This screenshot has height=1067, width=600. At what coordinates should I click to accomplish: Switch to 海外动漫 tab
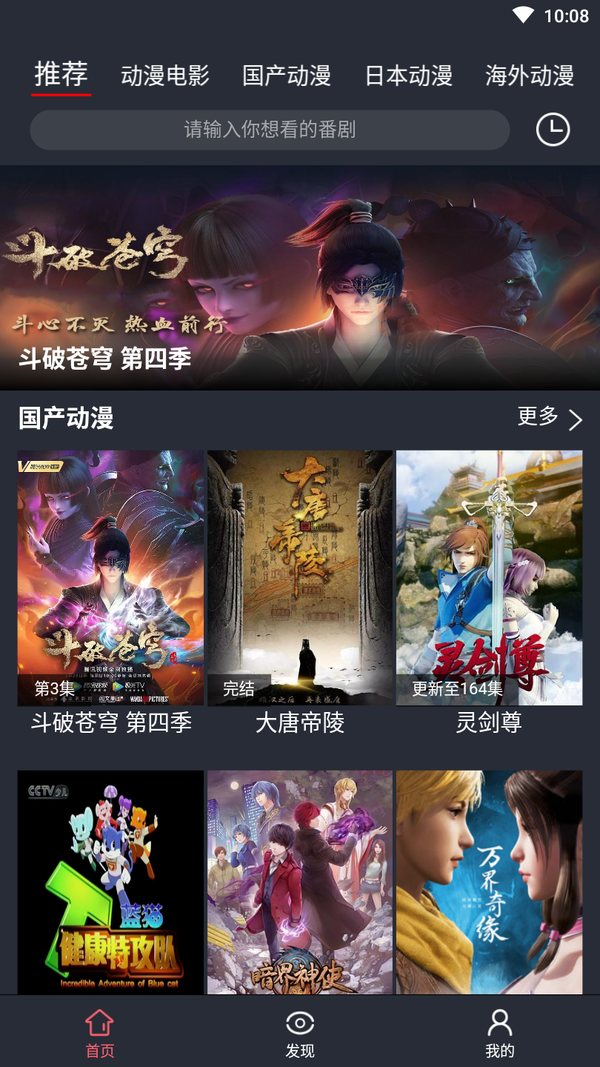529,76
